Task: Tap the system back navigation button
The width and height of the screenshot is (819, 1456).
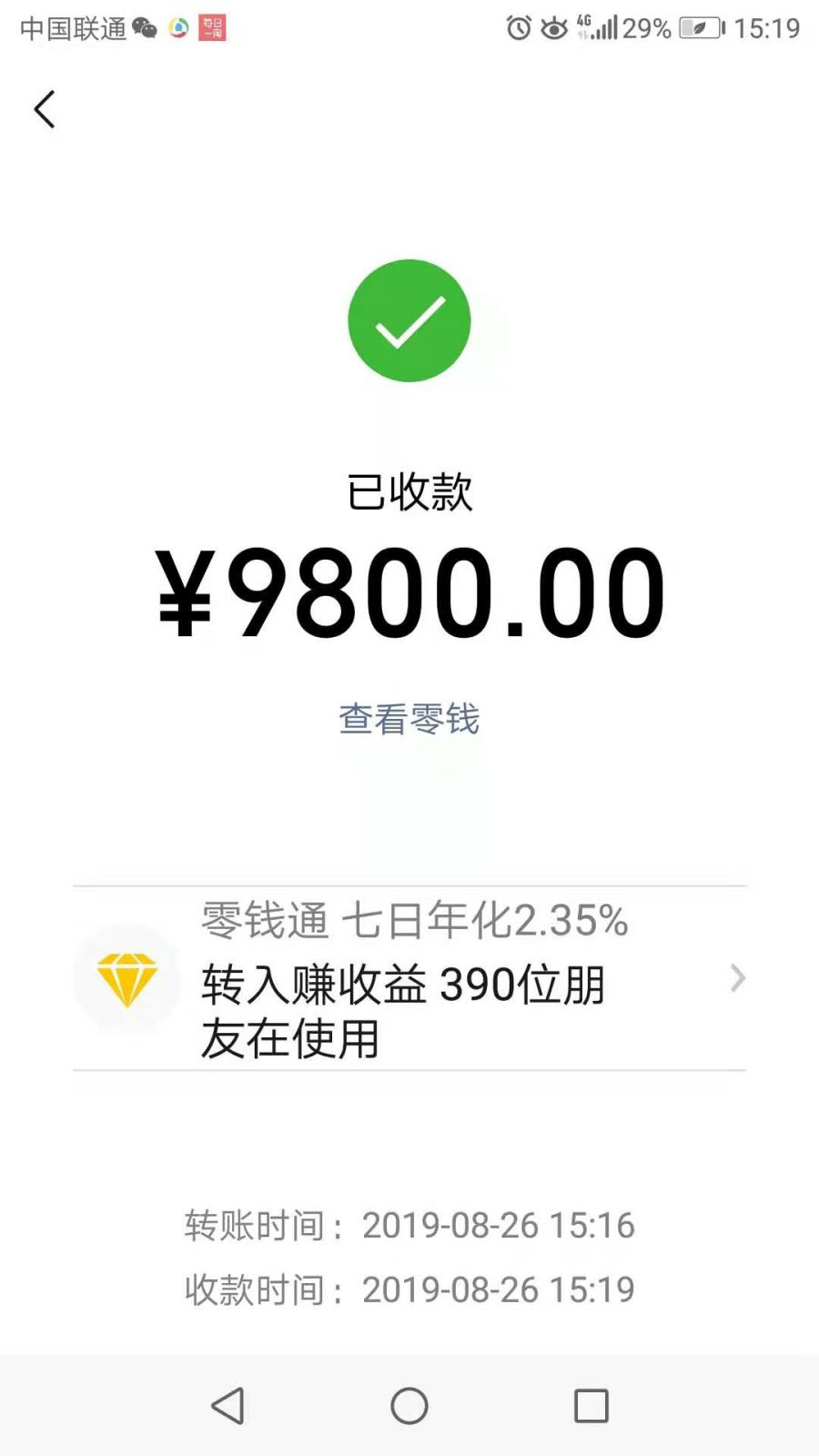Action: 227,1406
